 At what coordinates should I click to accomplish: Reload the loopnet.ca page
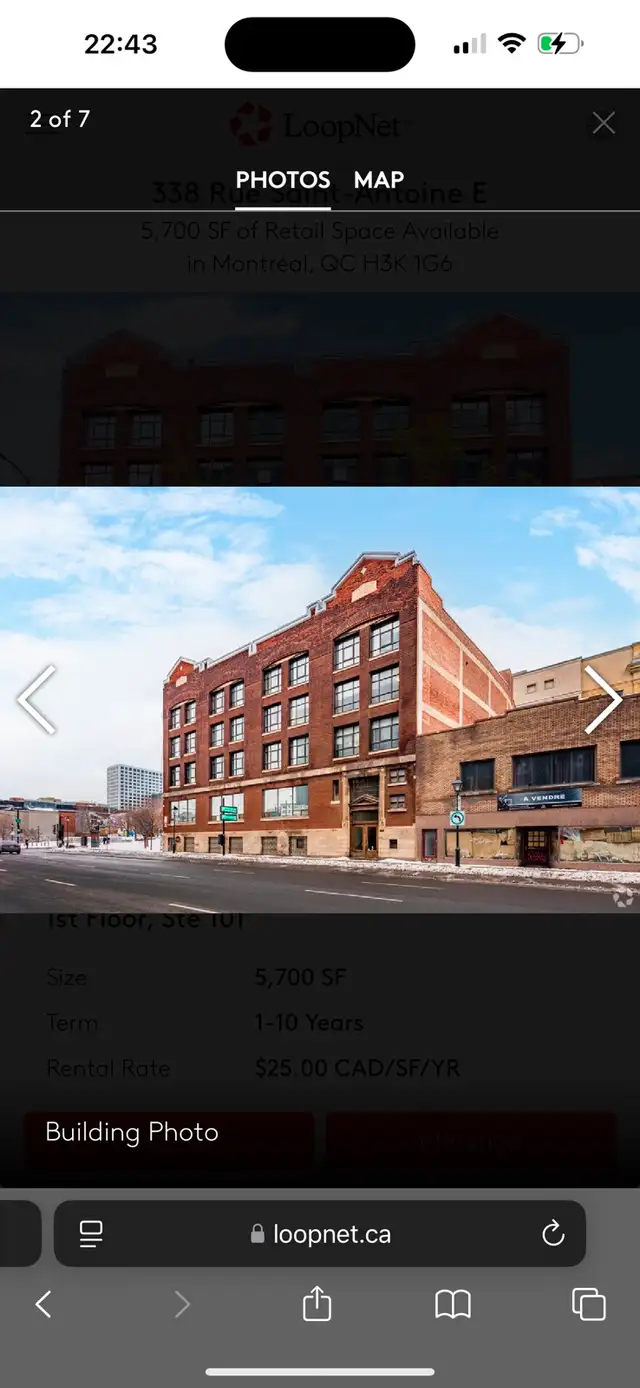553,1234
